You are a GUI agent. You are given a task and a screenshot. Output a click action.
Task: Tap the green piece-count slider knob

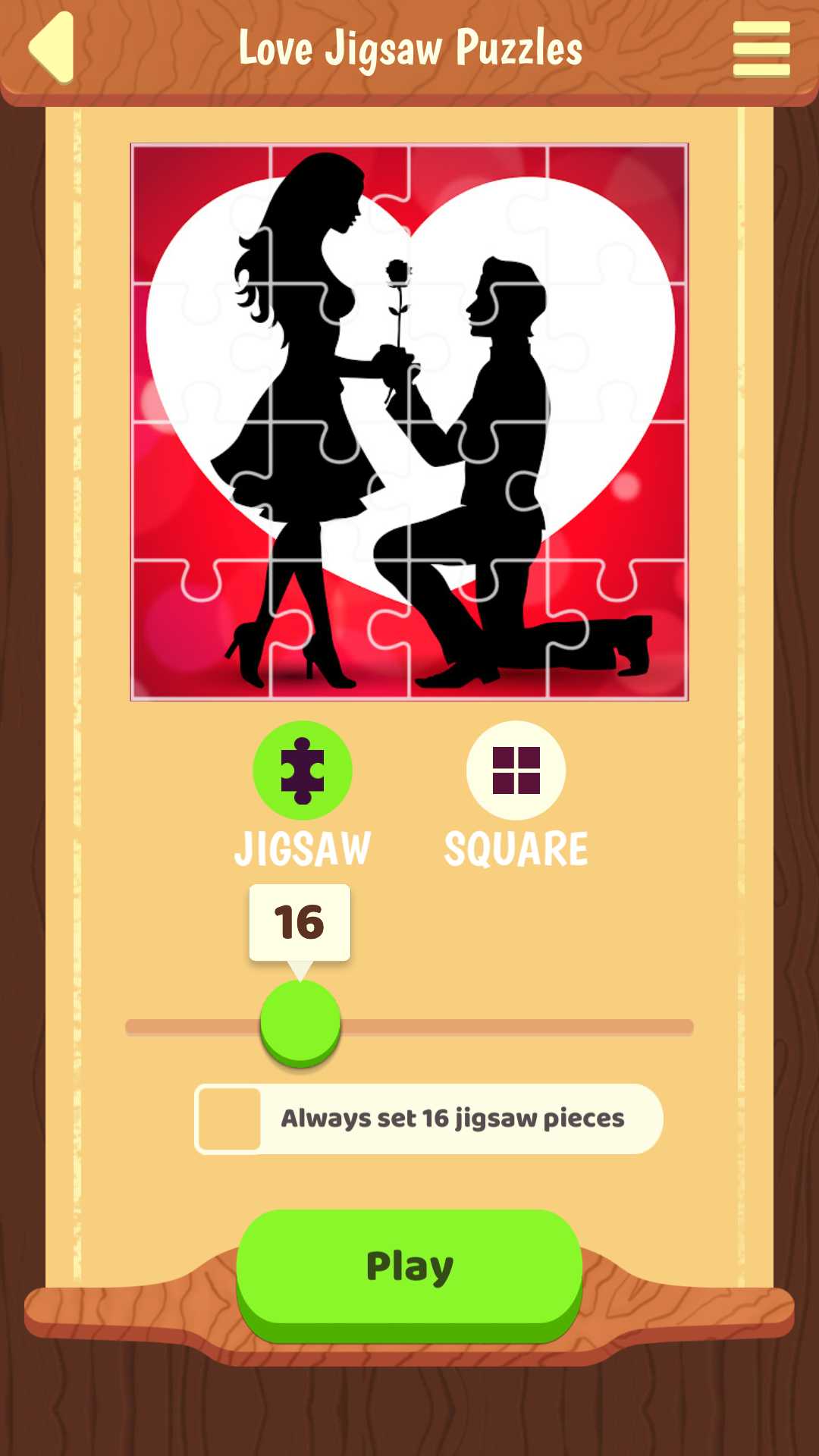(300, 1024)
